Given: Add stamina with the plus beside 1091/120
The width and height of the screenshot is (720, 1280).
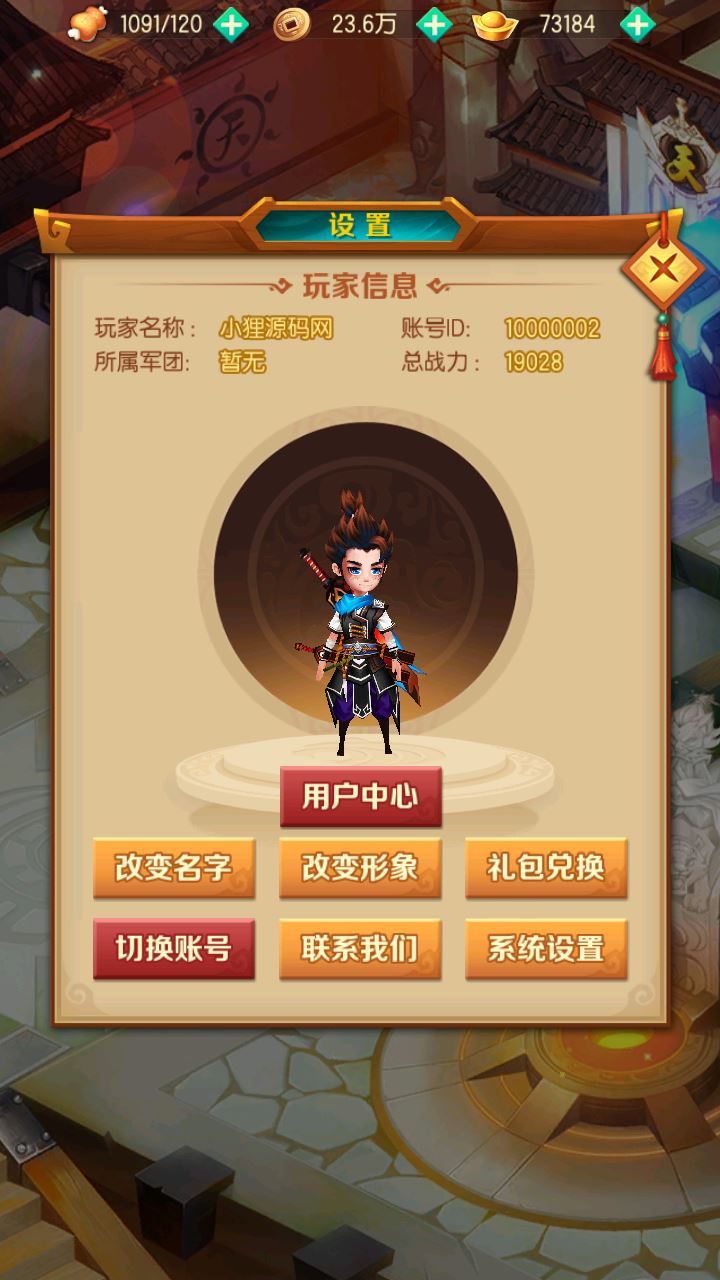Looking at the screenshot, I should pos(231,24).
